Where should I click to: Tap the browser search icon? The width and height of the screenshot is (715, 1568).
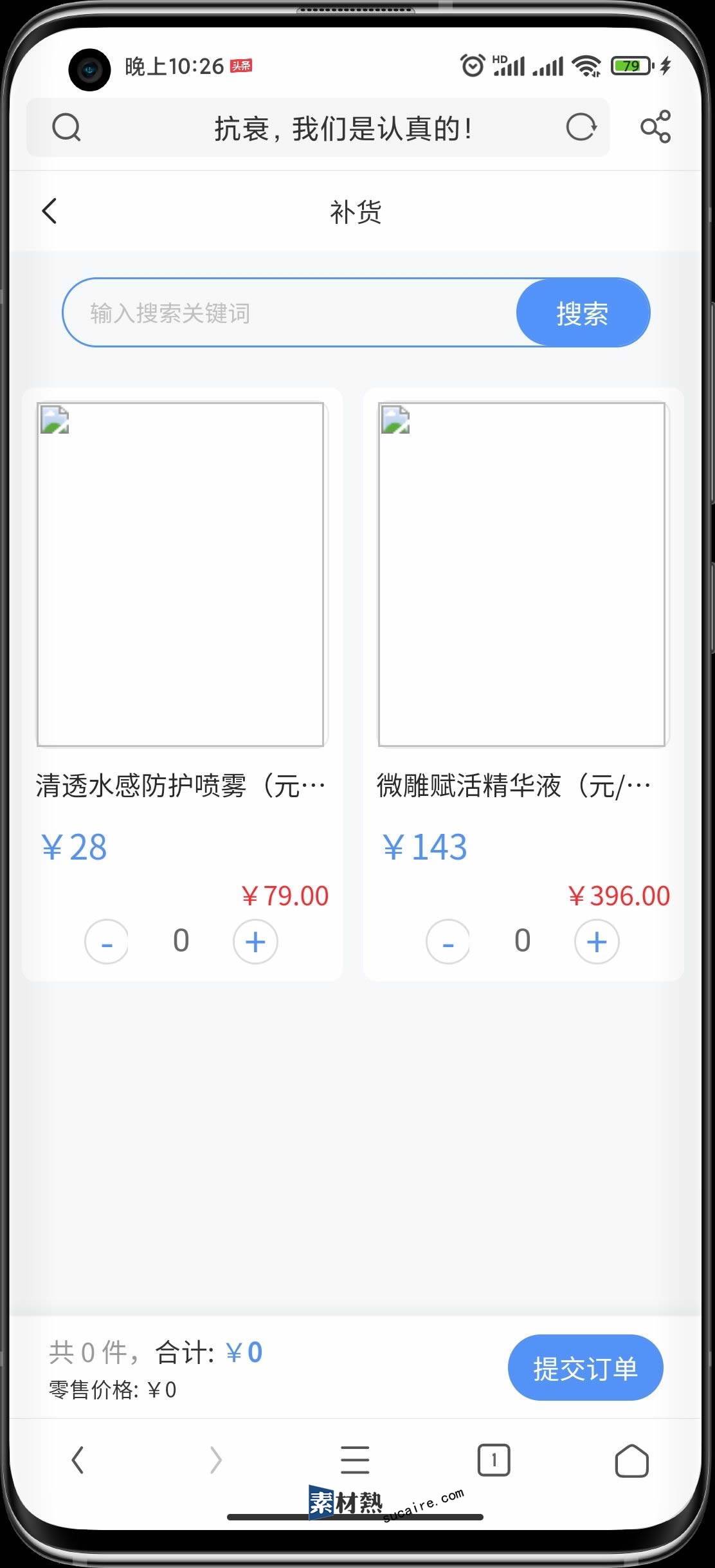66,127
